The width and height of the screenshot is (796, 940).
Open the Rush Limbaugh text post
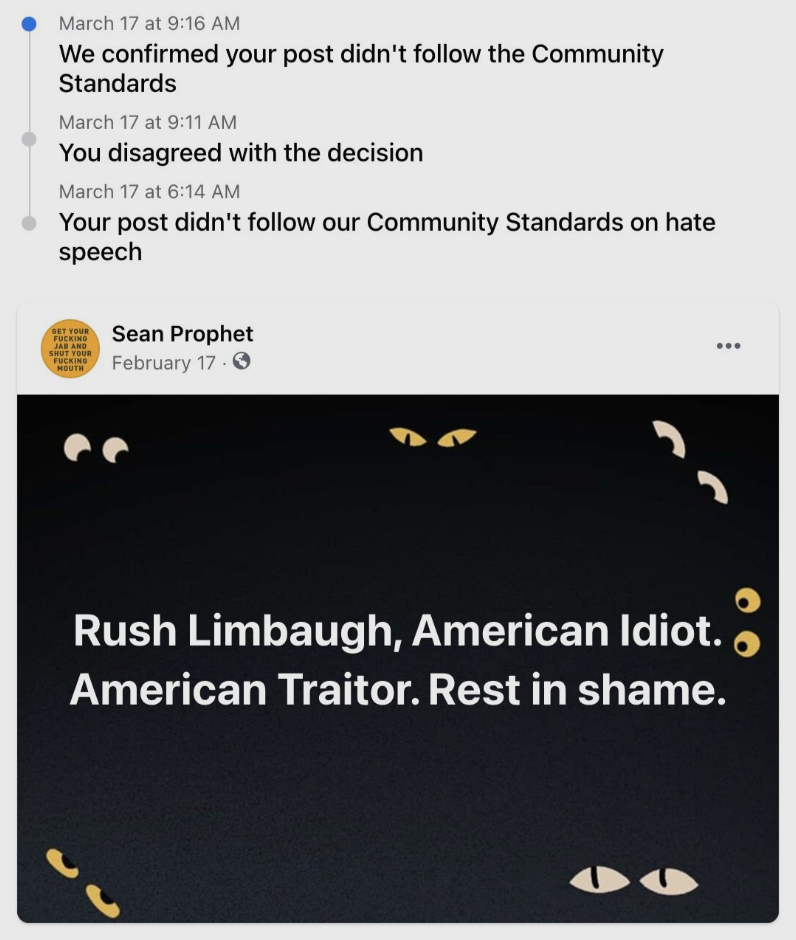[398, 658]
